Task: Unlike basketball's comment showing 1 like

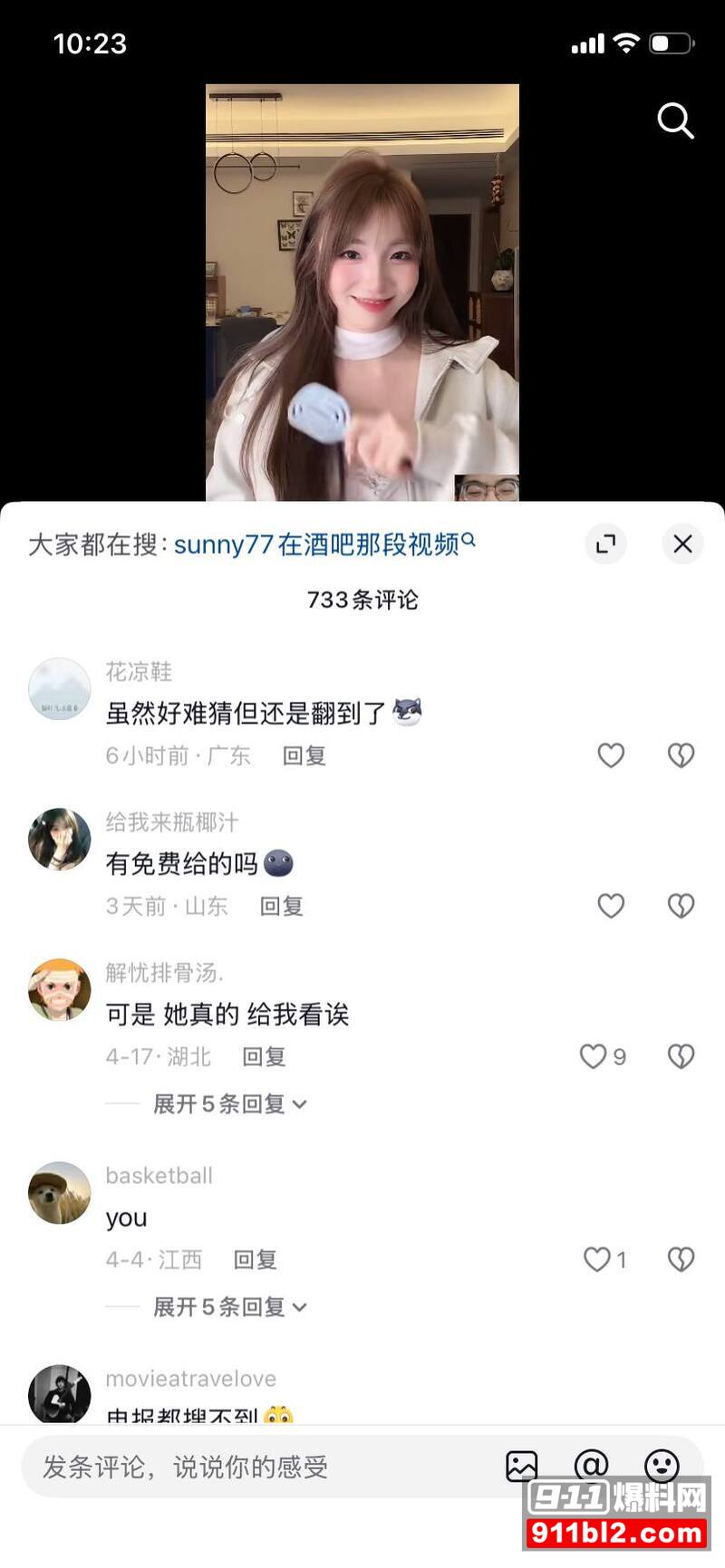Action: click(596, 1259)
